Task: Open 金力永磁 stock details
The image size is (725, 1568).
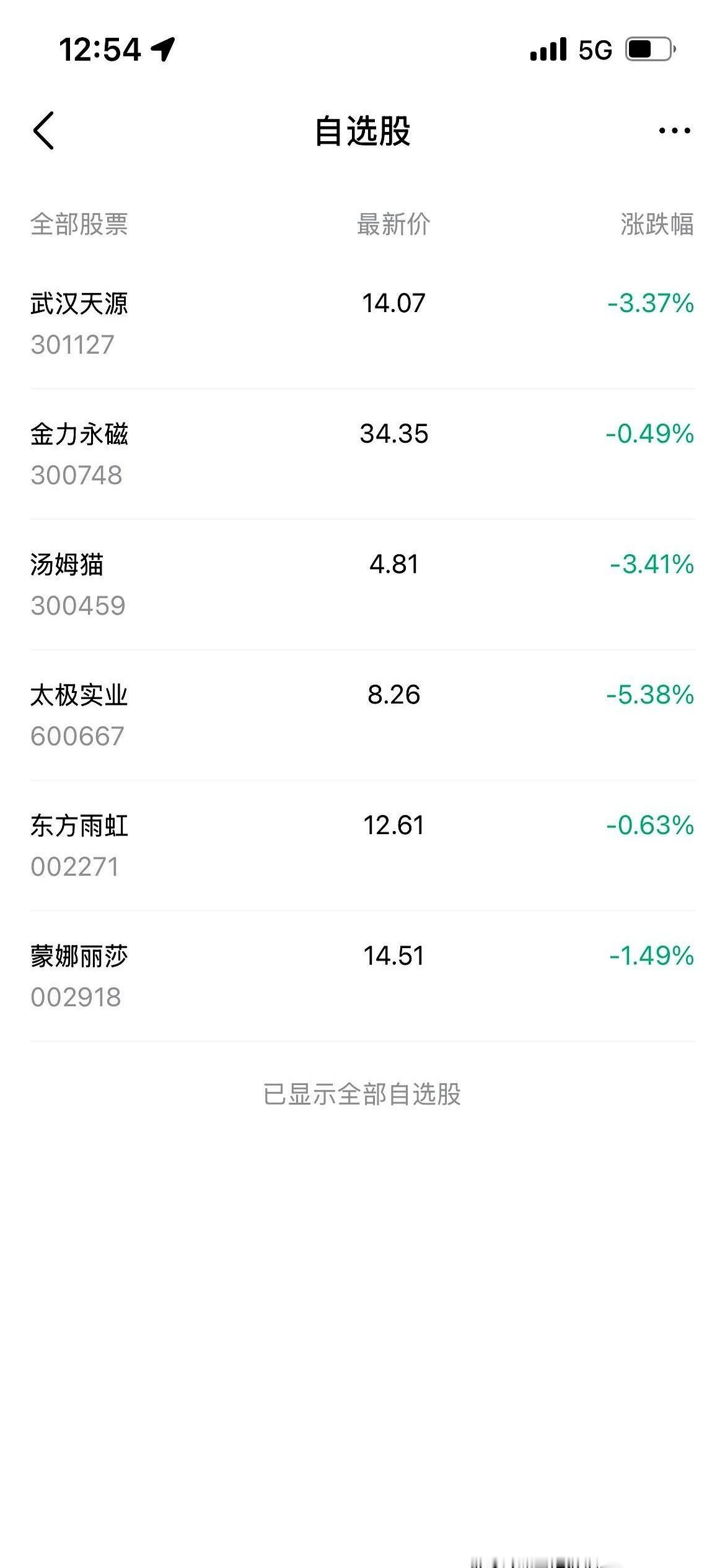Action: pos(79,435)
